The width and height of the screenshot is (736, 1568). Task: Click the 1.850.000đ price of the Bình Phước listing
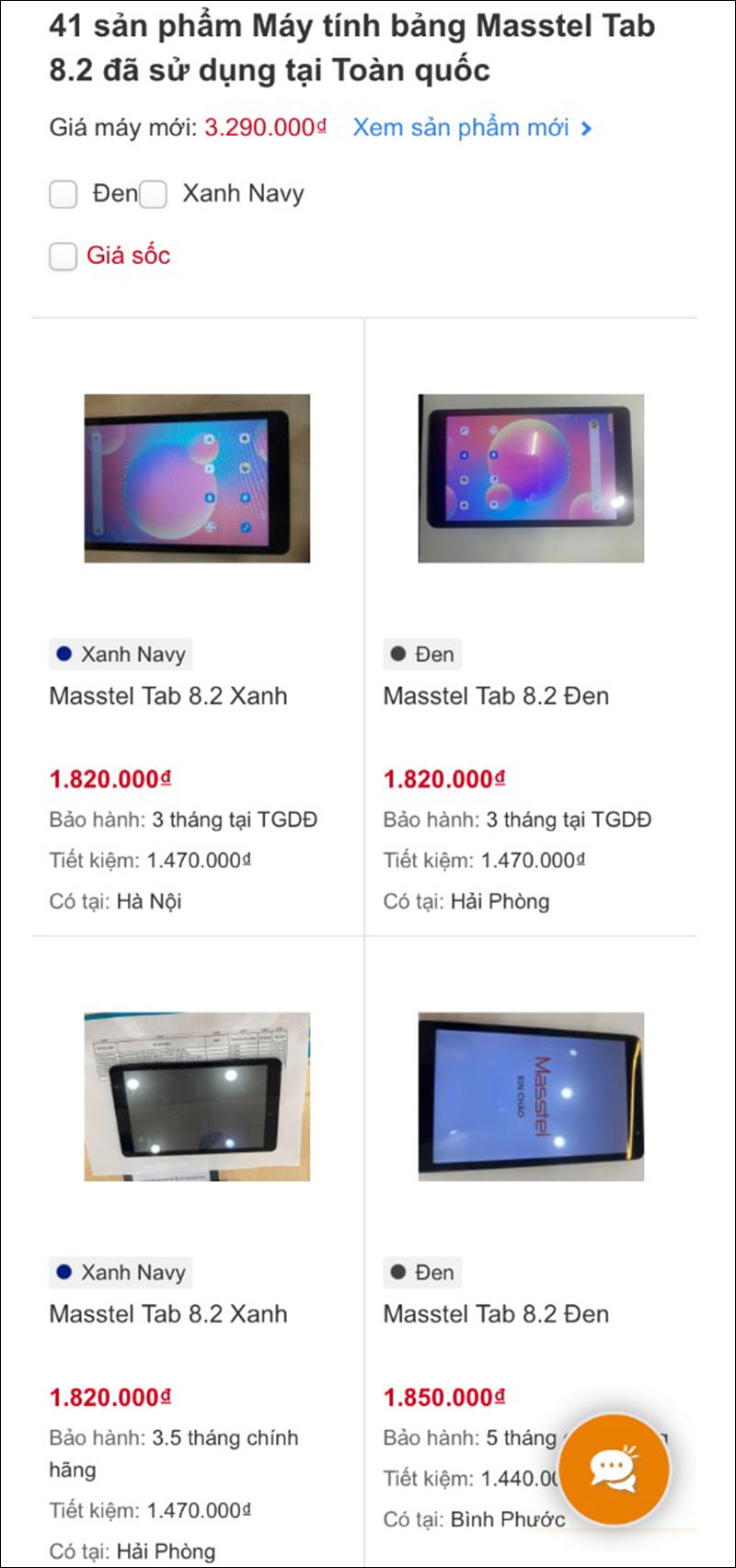pyautogui.click(x=443, y=1397)
